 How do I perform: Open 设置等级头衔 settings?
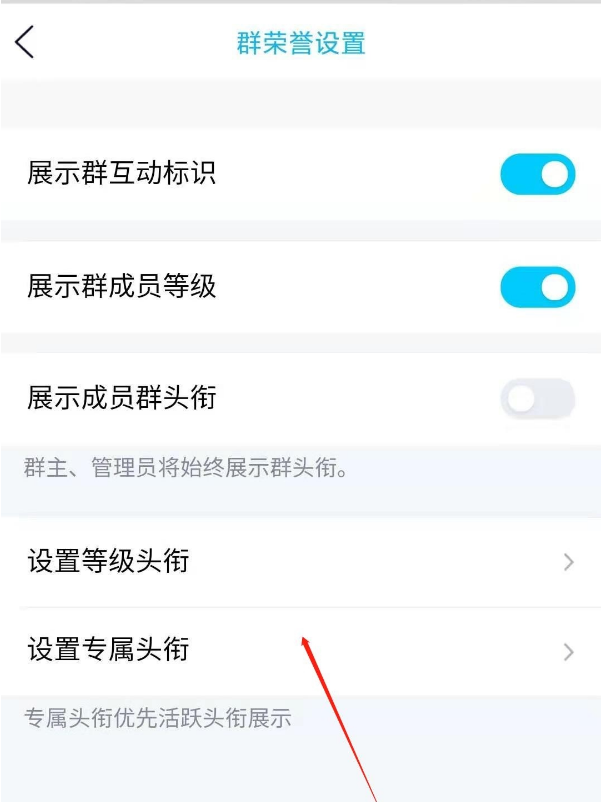coord(300,562)
